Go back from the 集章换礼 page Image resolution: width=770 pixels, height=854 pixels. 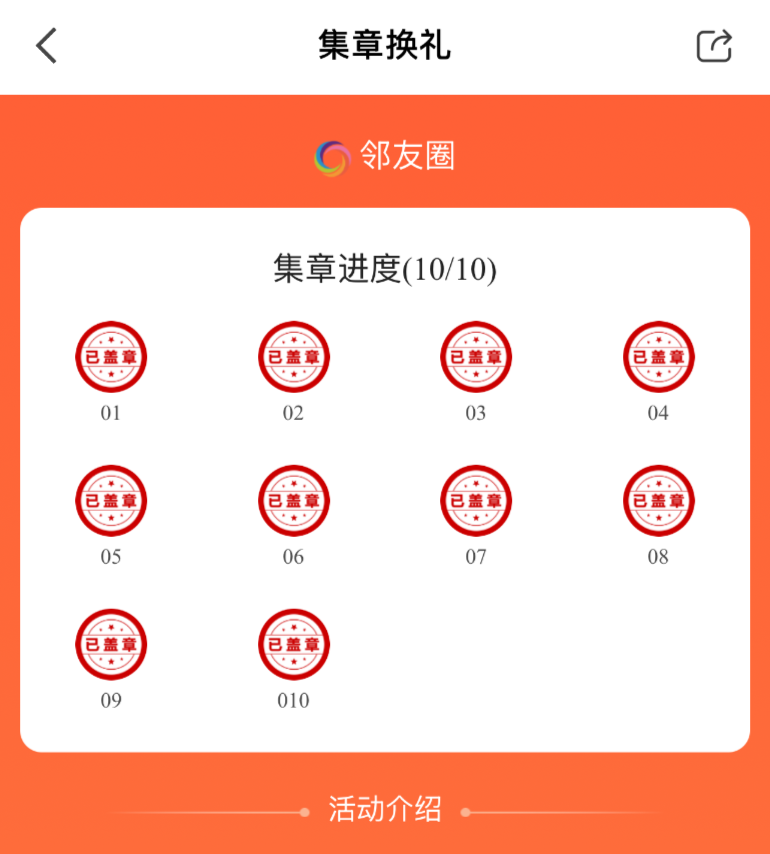click(x=46, y=46)
